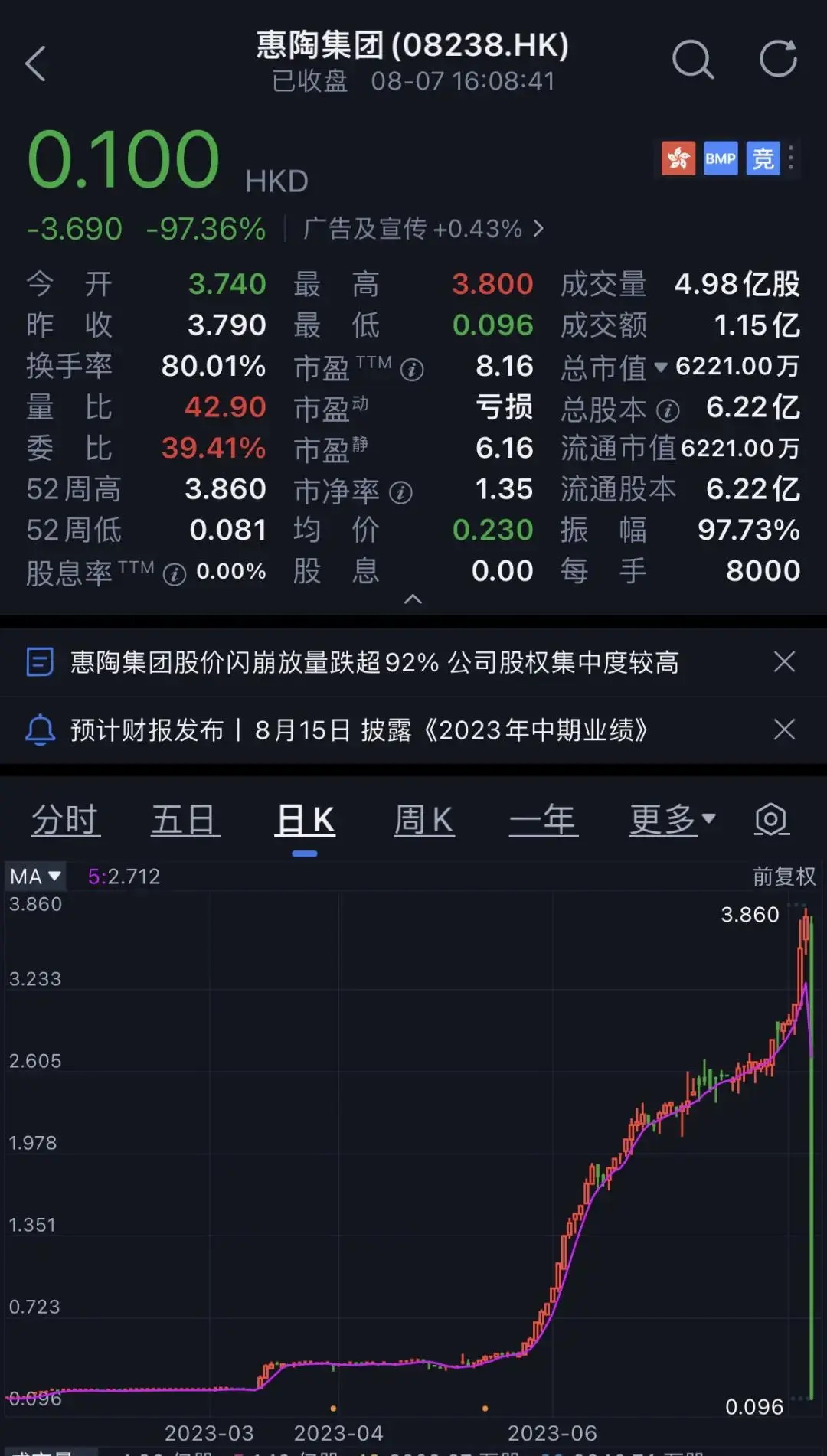Collapse the quote details panel

click(x=413, y=599)
